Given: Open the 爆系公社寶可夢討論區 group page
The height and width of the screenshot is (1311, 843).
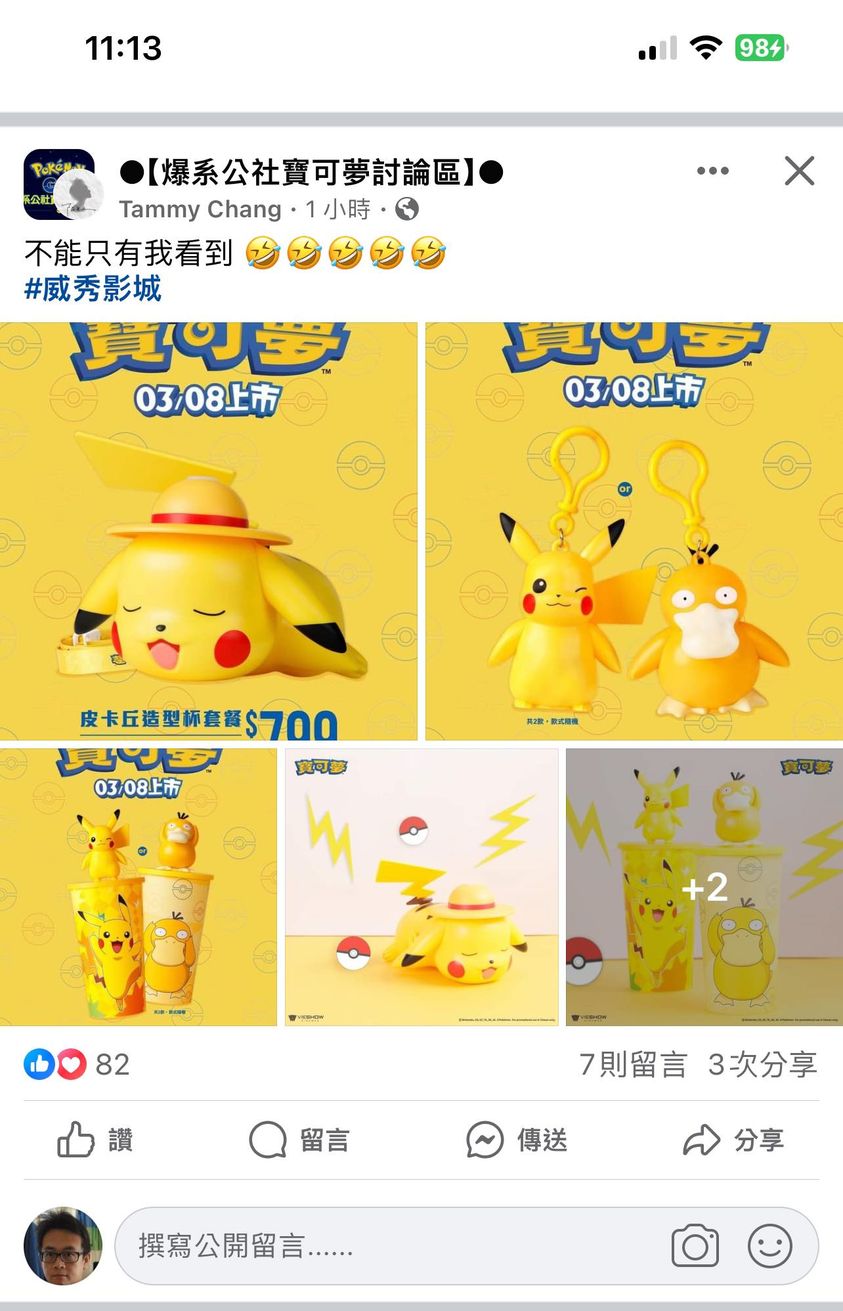Looking at the screenshot, I should [x=311, y=173].
